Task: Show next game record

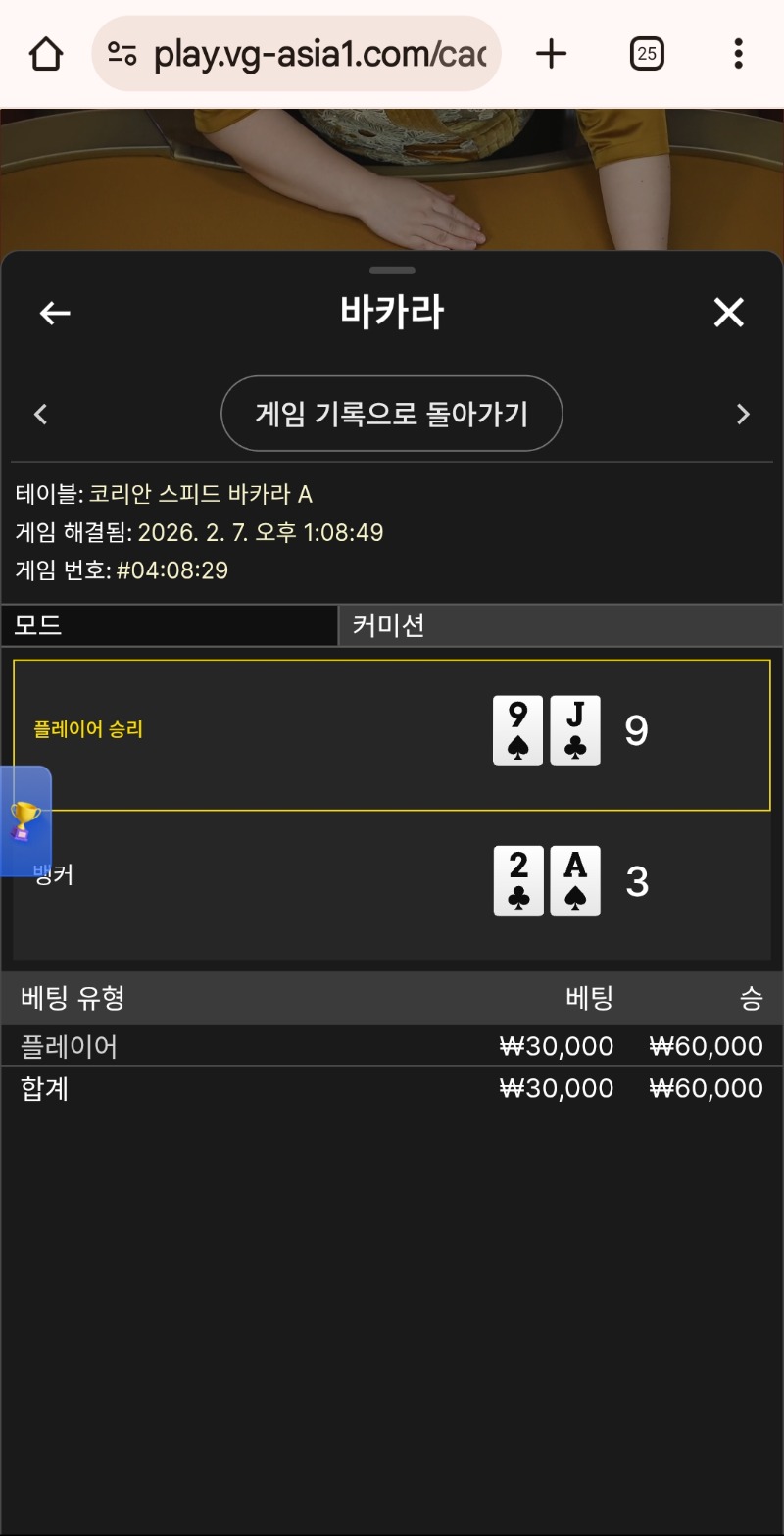Action: point(743,414)
